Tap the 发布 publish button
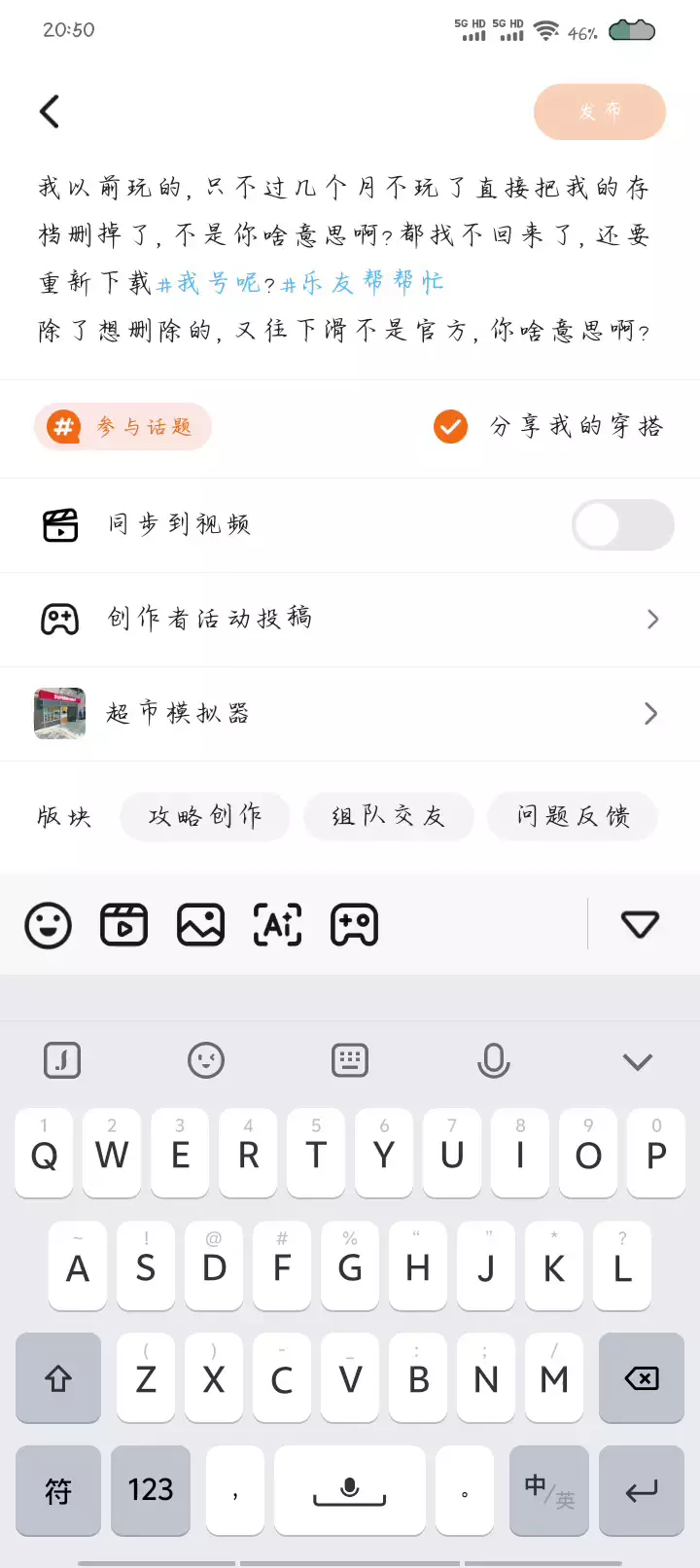Image resolution: width=700 pixels, height=1568 pixels. click(599, 112)
